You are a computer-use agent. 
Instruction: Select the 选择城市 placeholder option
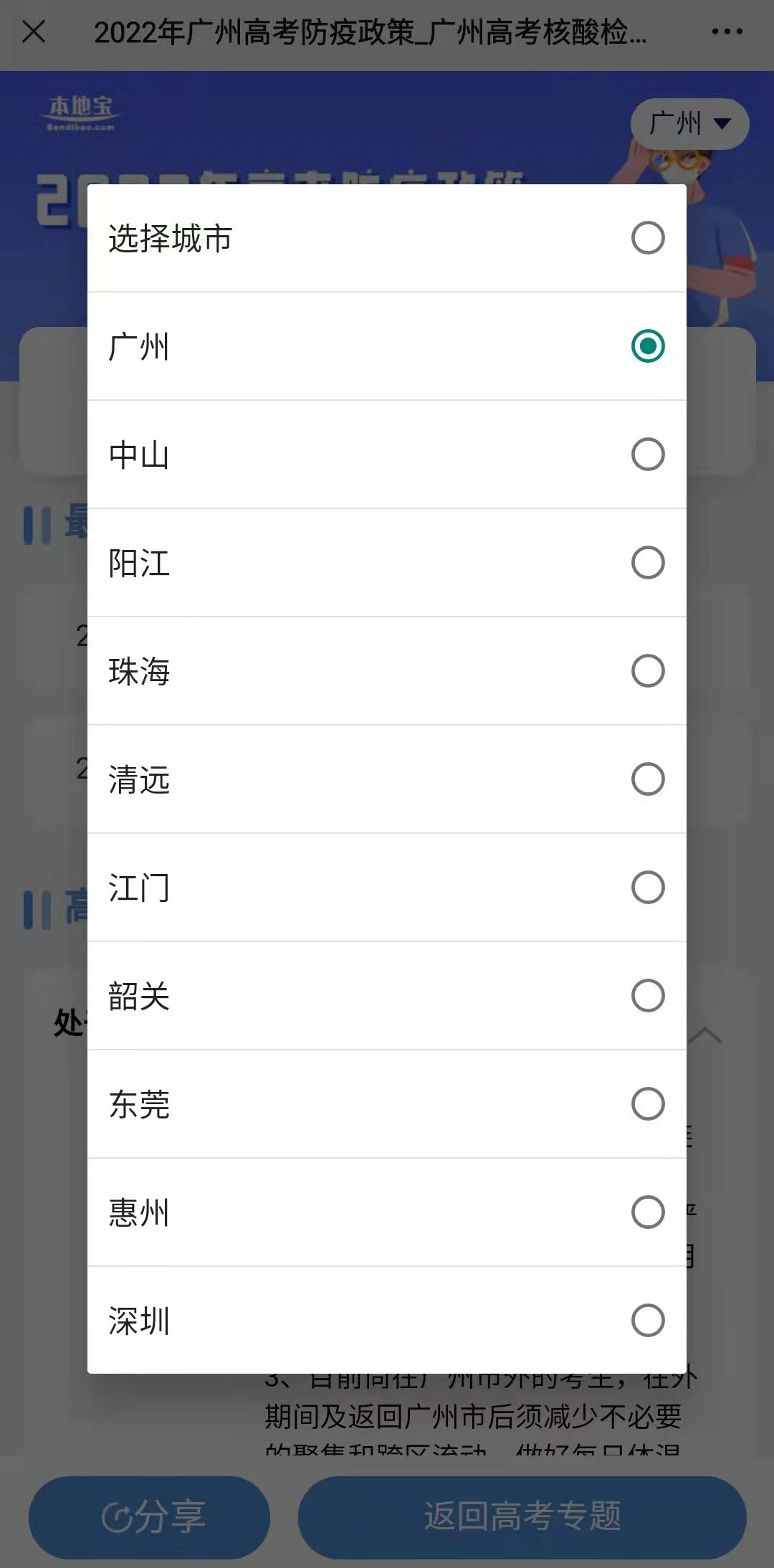click(x=386, y=238)
